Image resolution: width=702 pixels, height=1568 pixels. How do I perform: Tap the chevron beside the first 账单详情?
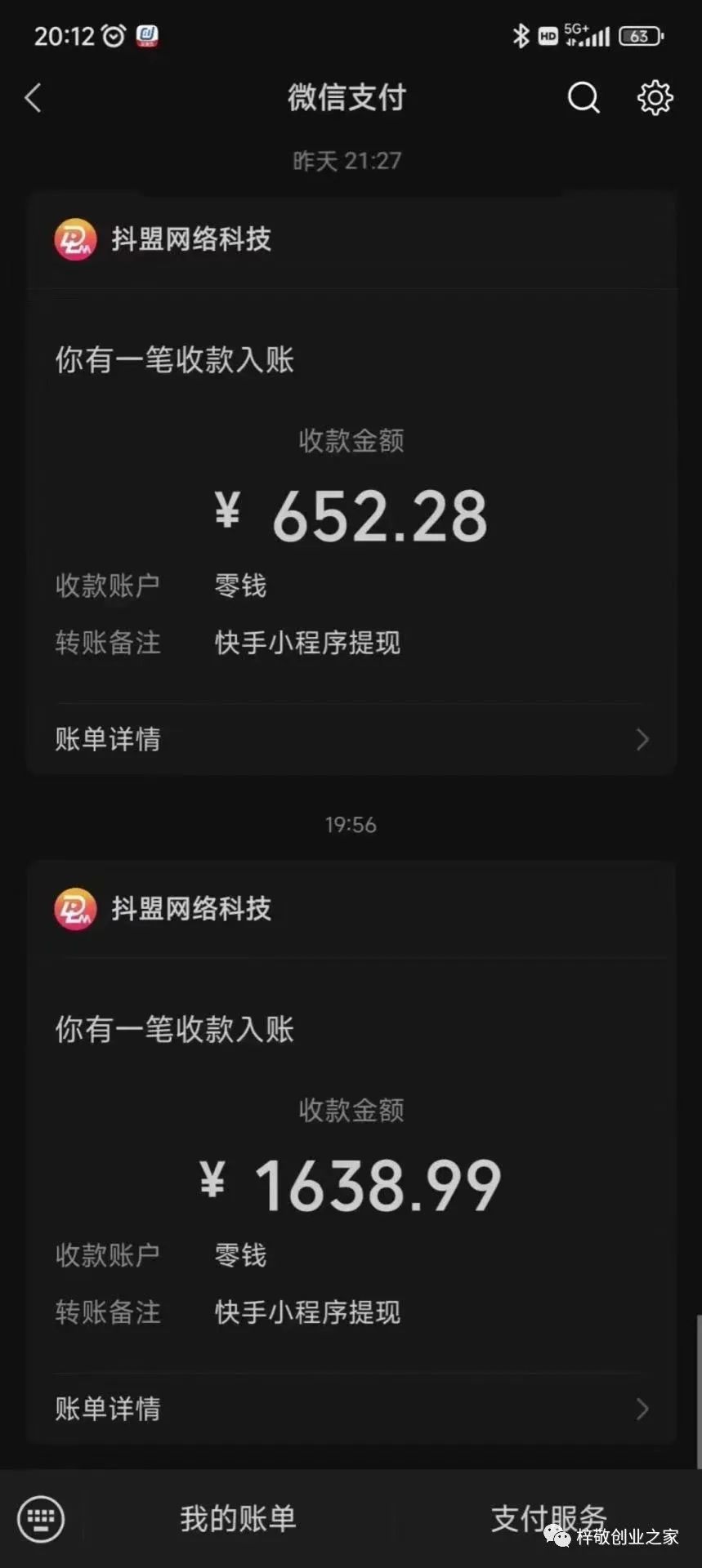pyautogui.click(x=642, y=739)
